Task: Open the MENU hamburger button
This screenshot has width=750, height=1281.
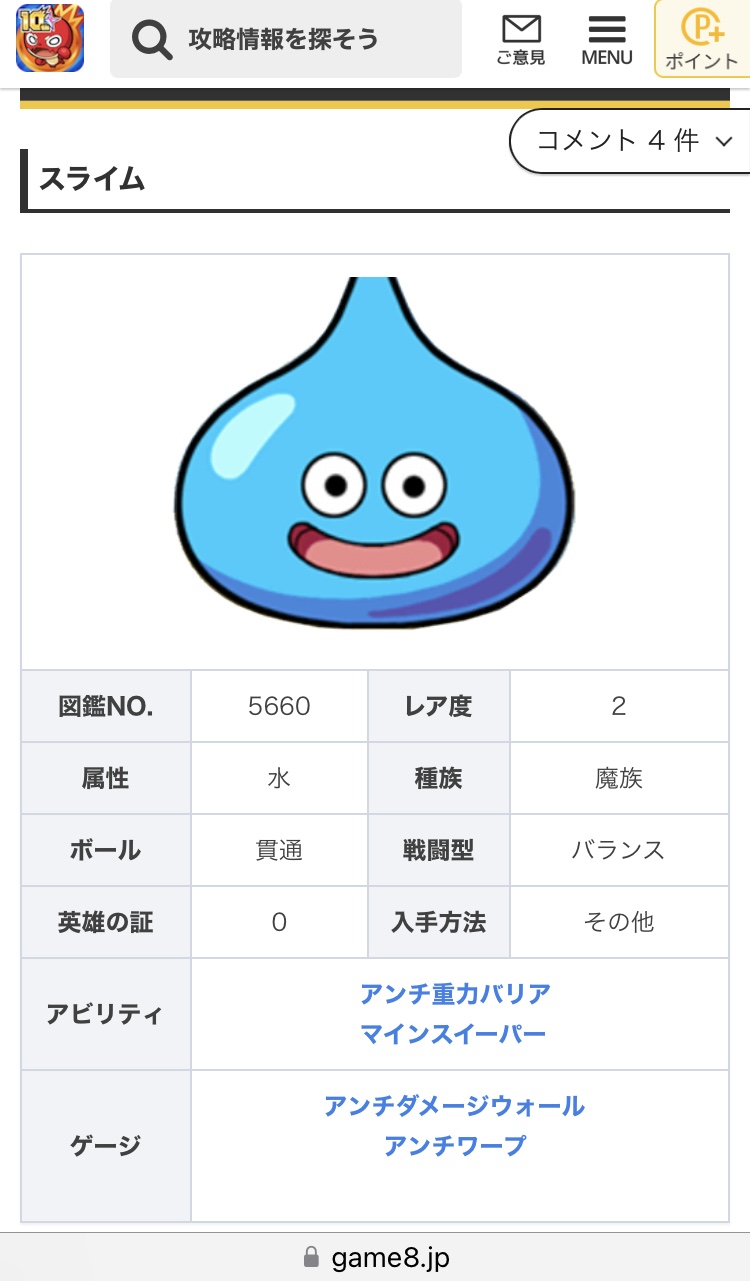Action: (607, 39)
